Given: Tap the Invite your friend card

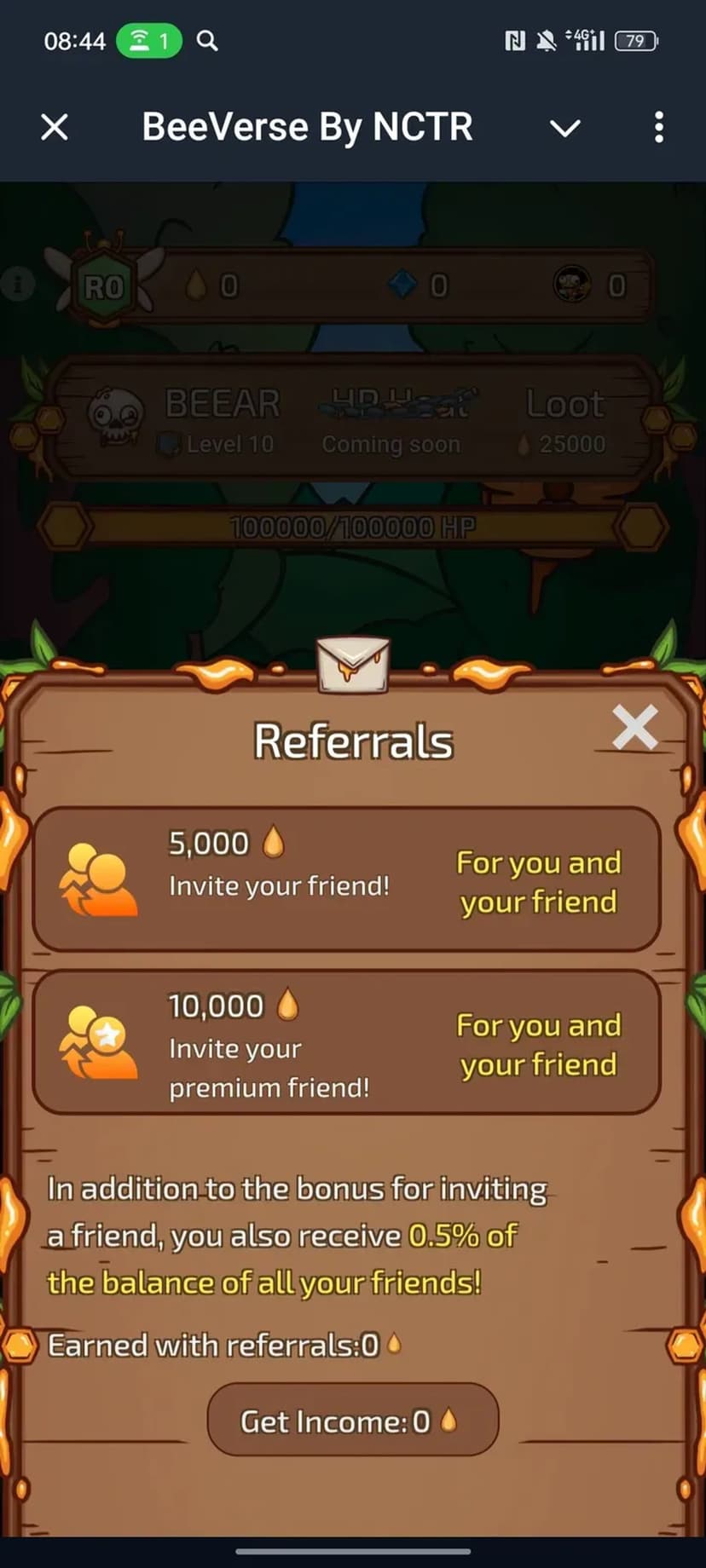Looking at the screenshot, I should tap(346, 879).
